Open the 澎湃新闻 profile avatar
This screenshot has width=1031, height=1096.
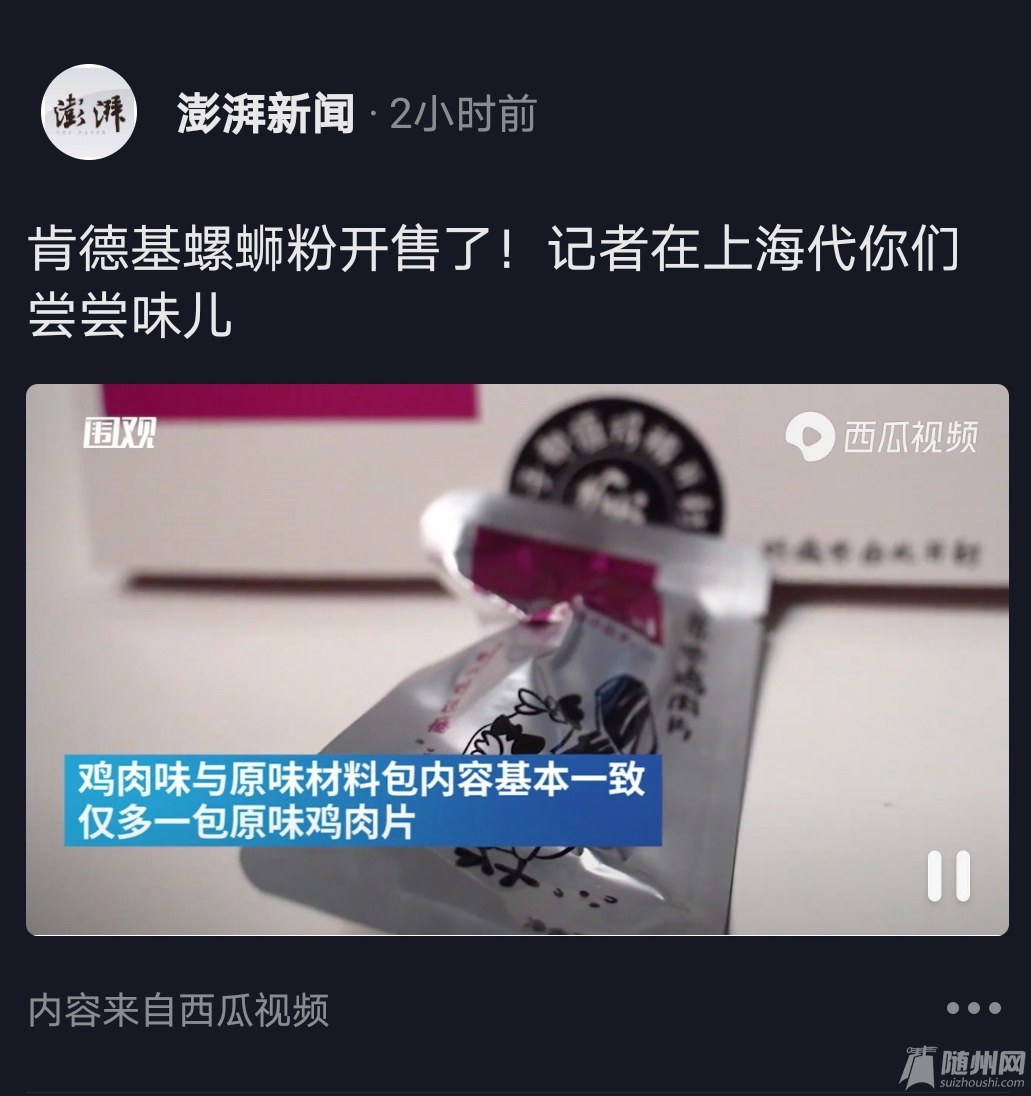(88, 113)
